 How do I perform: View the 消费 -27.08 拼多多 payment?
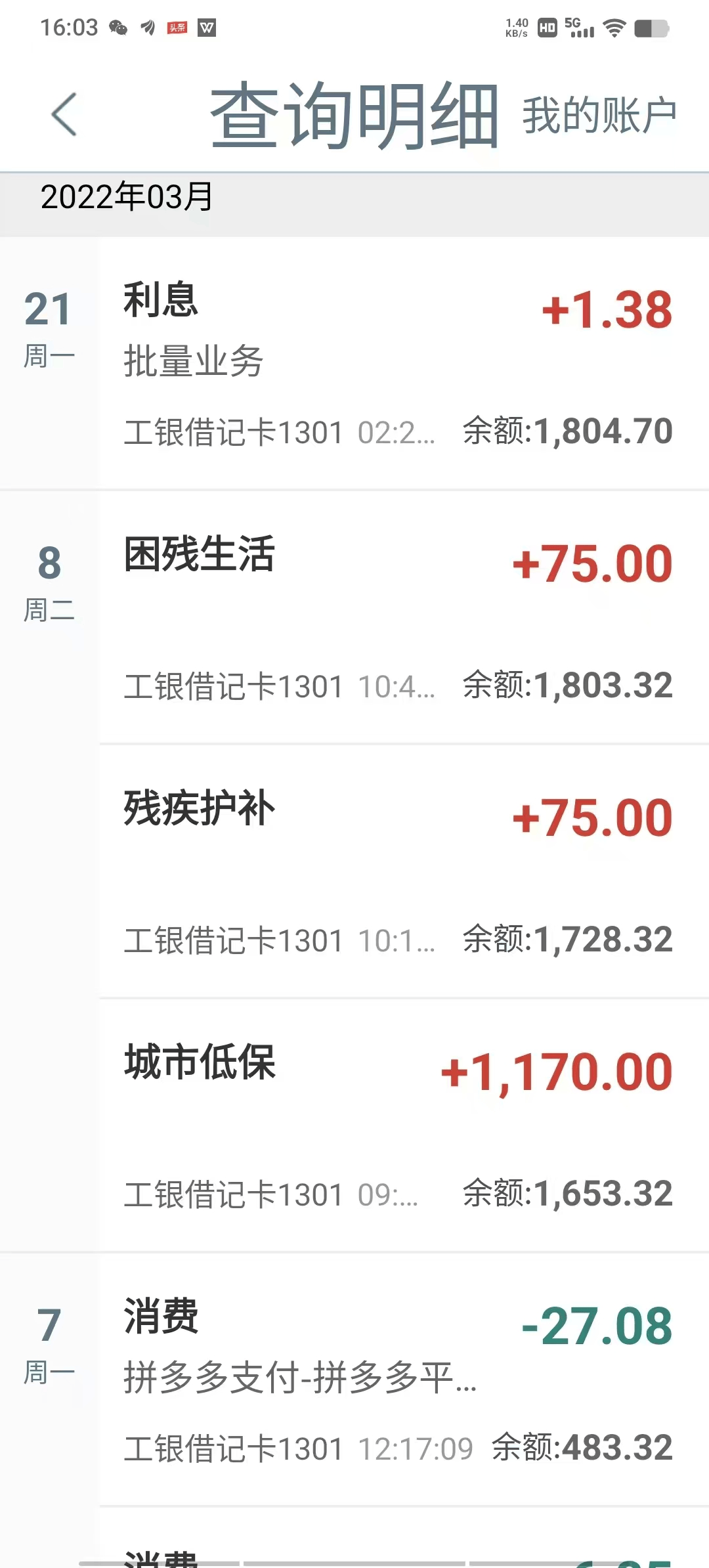click(x=398, y=1380)
